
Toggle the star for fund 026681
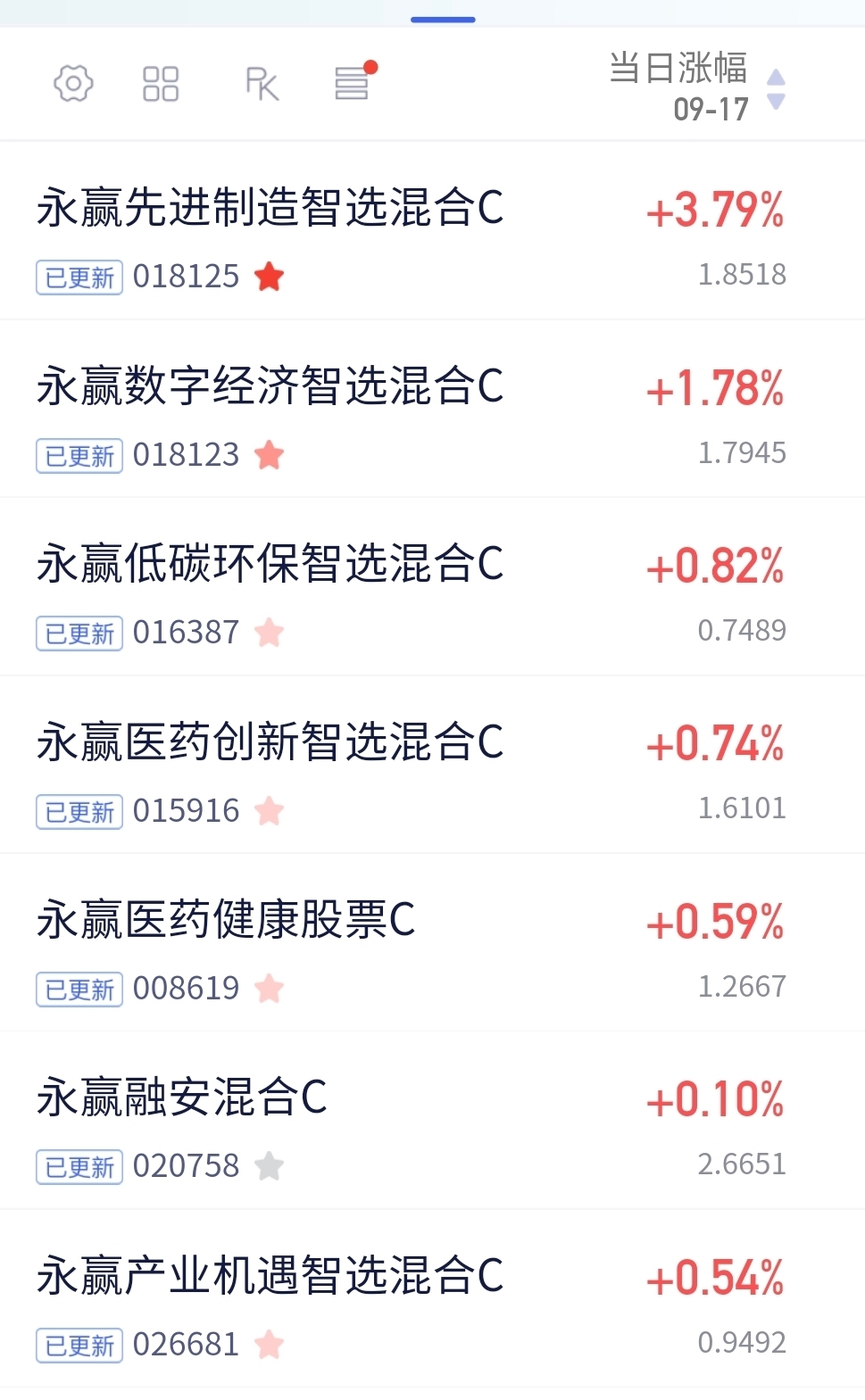pyautogui.click(x=270, y=1345)
